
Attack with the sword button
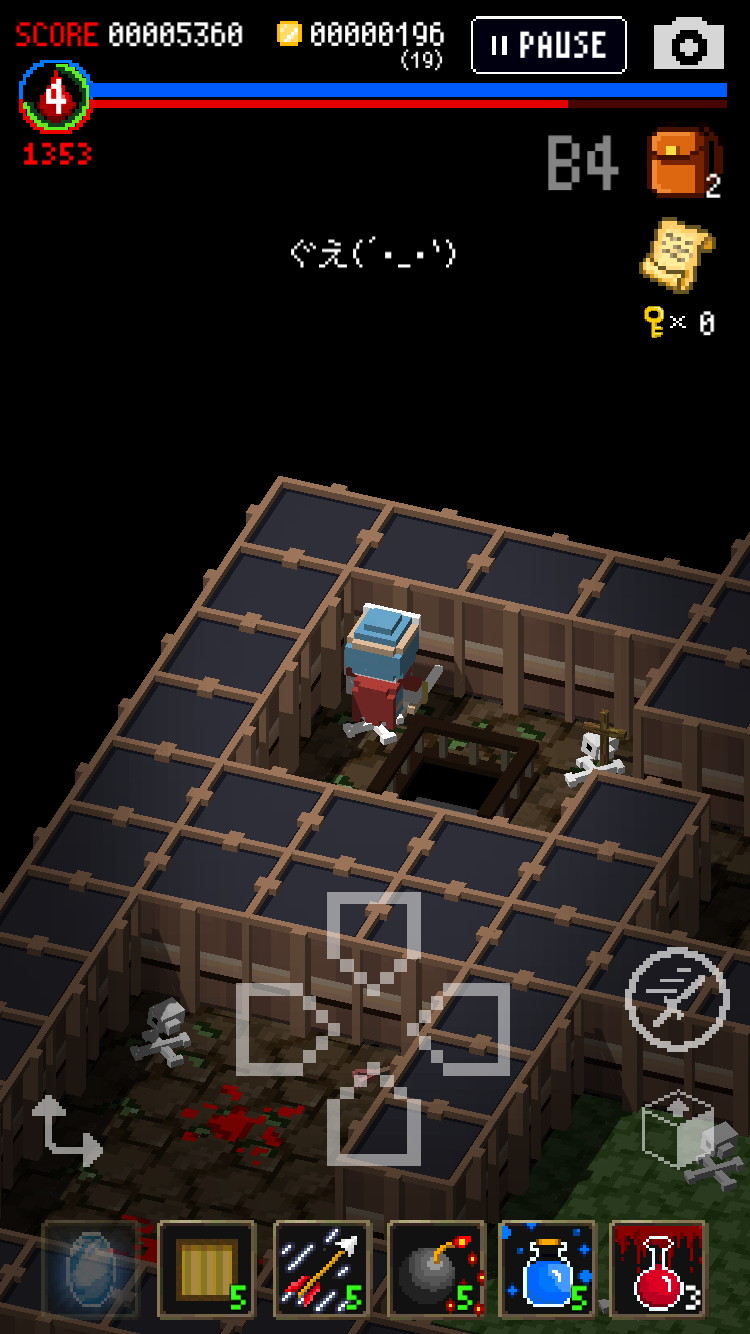pyautogui.click(x=677, y=998)
